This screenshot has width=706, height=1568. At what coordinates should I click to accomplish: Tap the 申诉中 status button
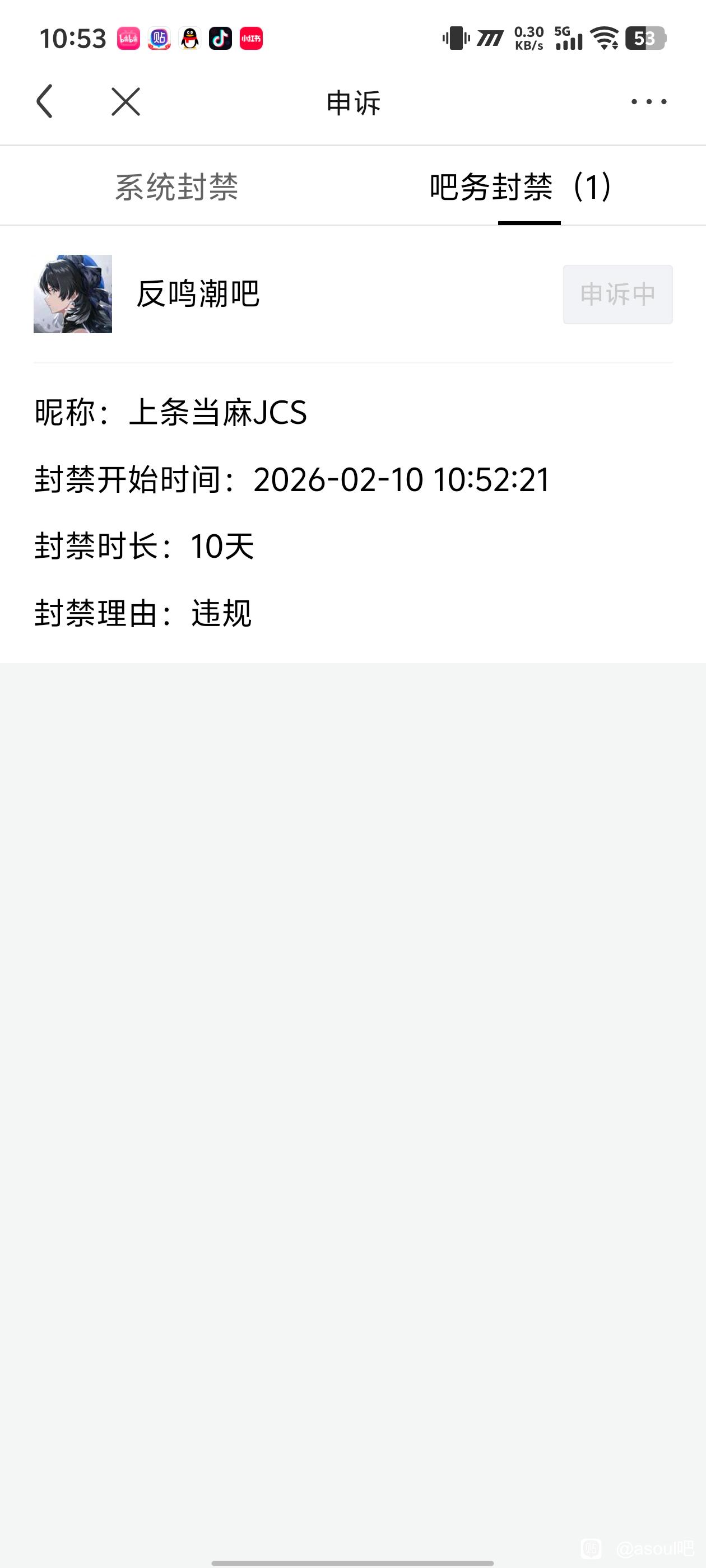(x=617, y=295)
